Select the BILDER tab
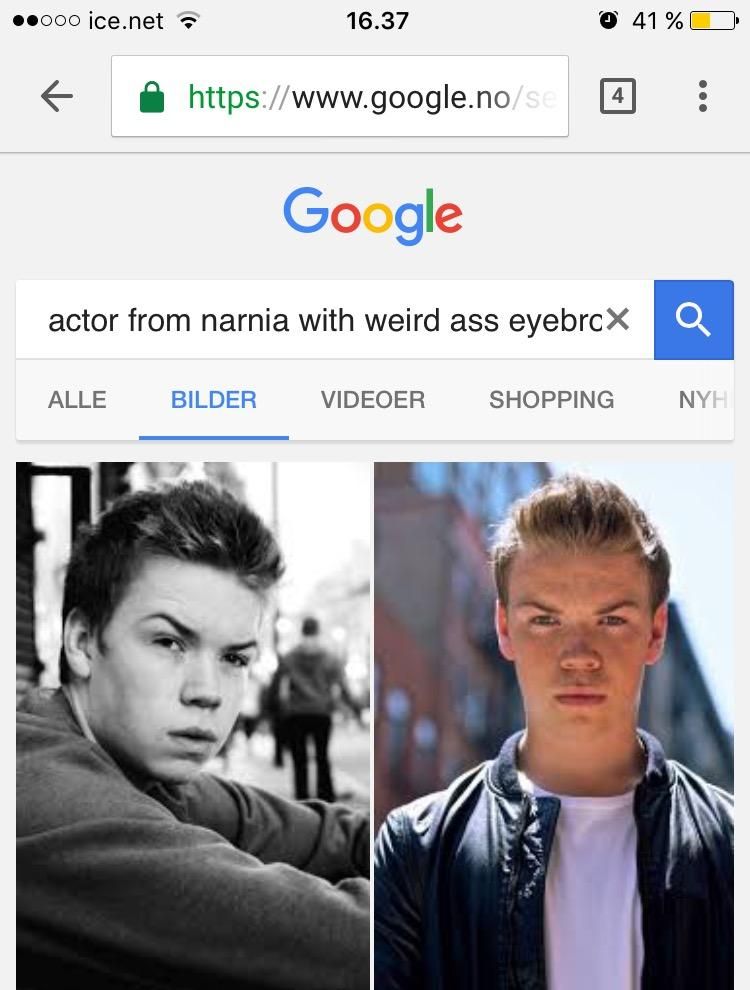 pos(213,400)
